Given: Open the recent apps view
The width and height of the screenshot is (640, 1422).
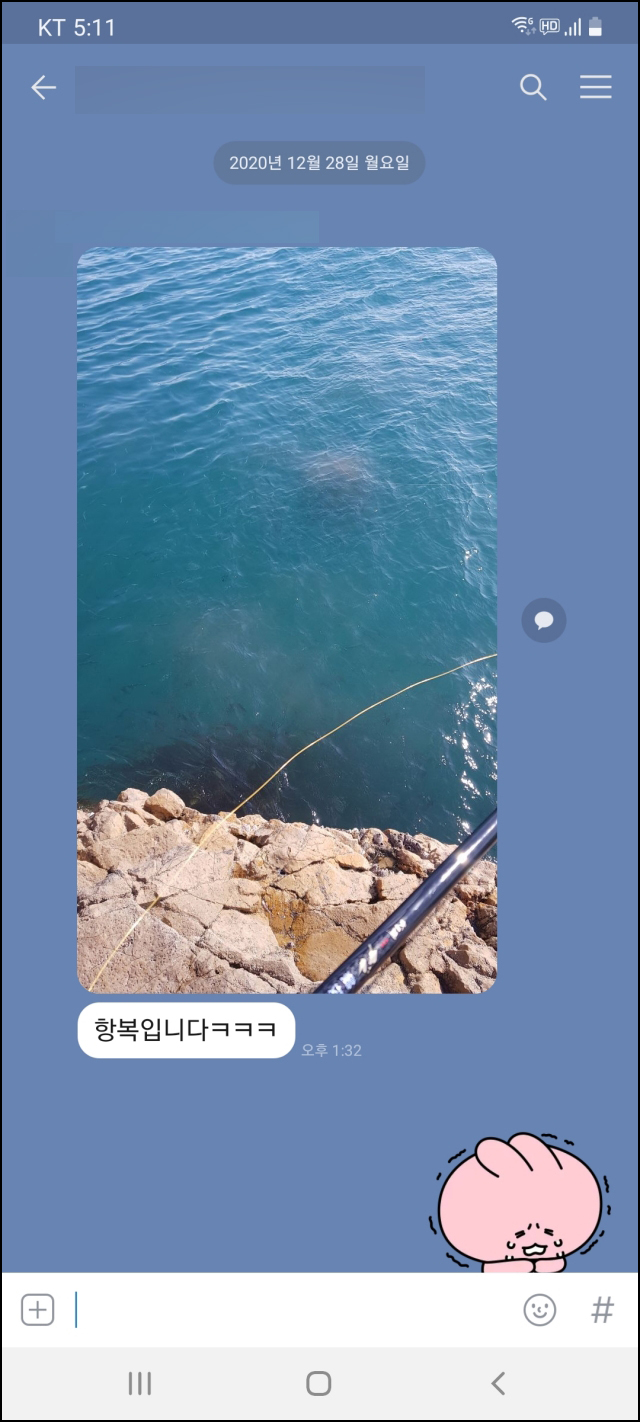Looking at the screenshot, I should click(x=140, y=1383).
